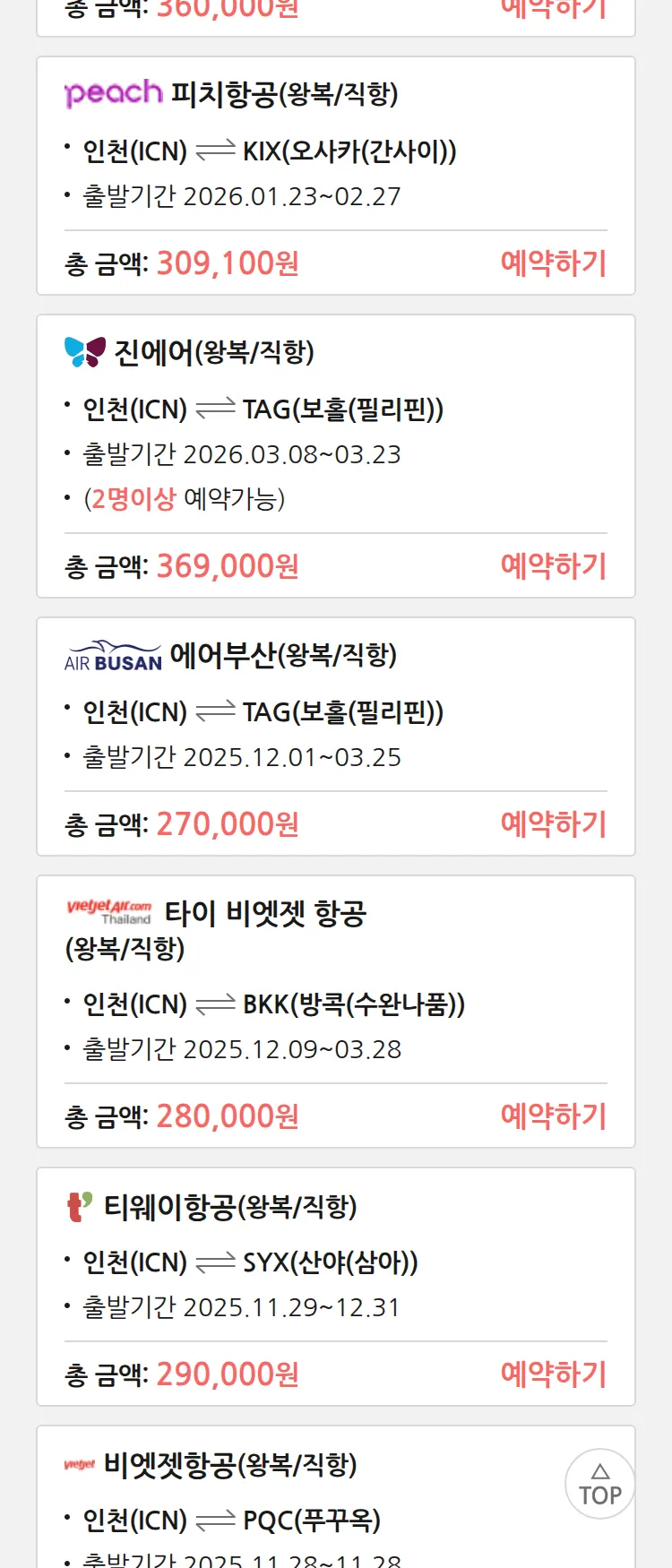Viewport: 672px width, 1568px height.
Task: Open the Vietjet Phu Quoc flight card
Action: tap(269, 1505)
